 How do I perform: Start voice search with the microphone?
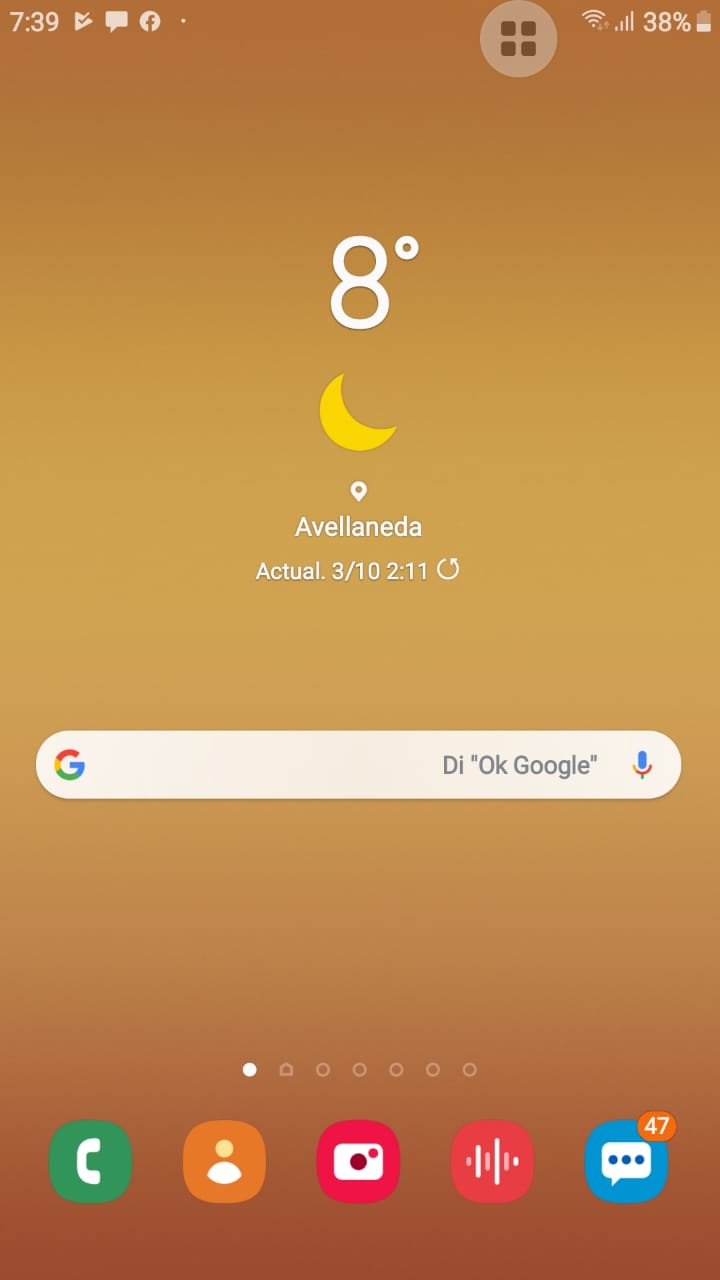[642, 765]
